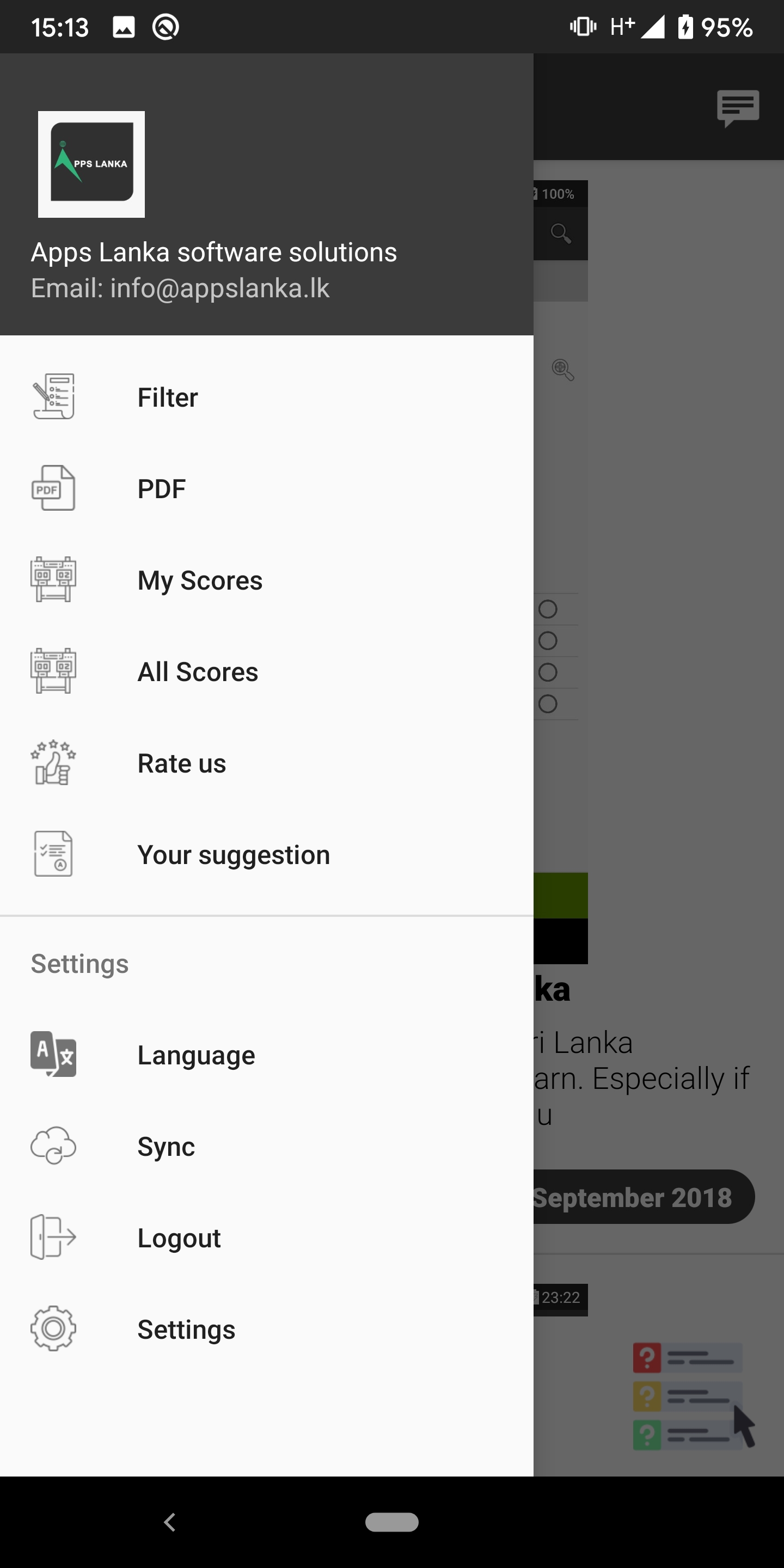Open the Filter menu item

[168, 397]
